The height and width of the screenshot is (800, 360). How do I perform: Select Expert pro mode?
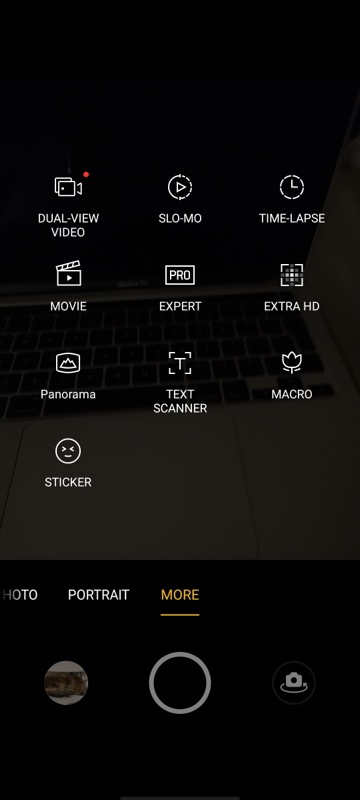click(x=180, y=287)
